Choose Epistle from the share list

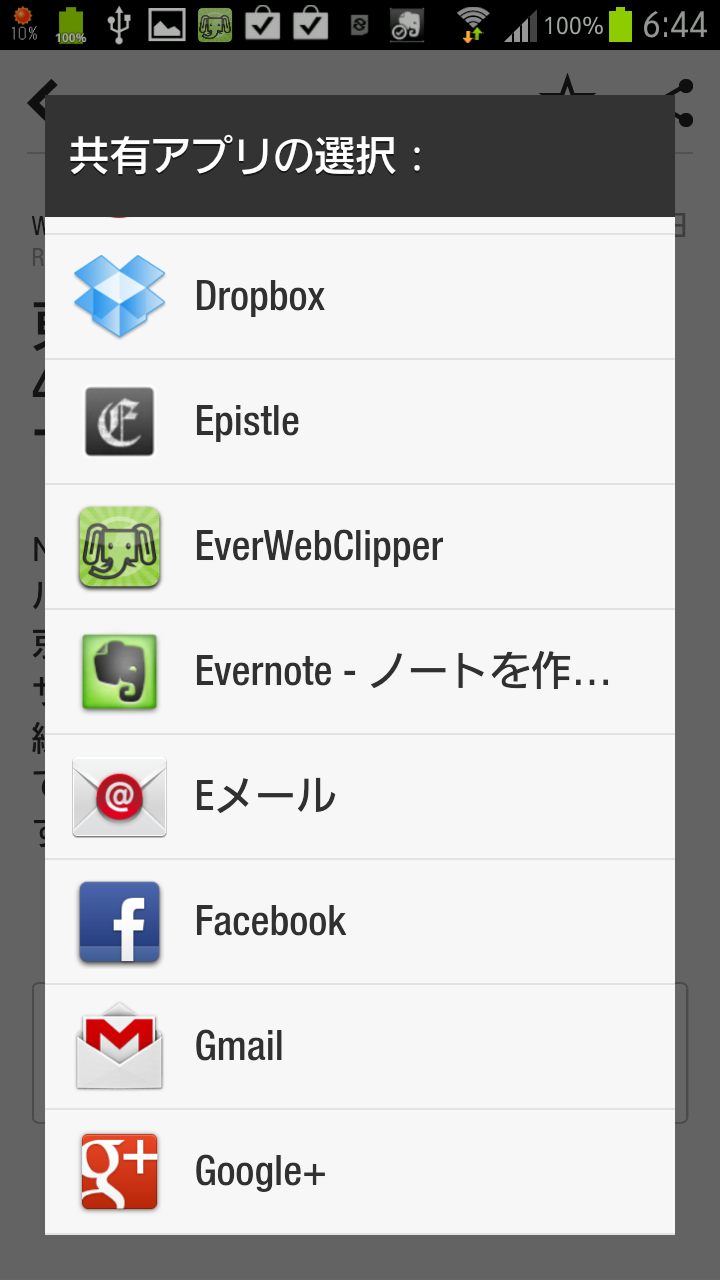coord(360,422)
